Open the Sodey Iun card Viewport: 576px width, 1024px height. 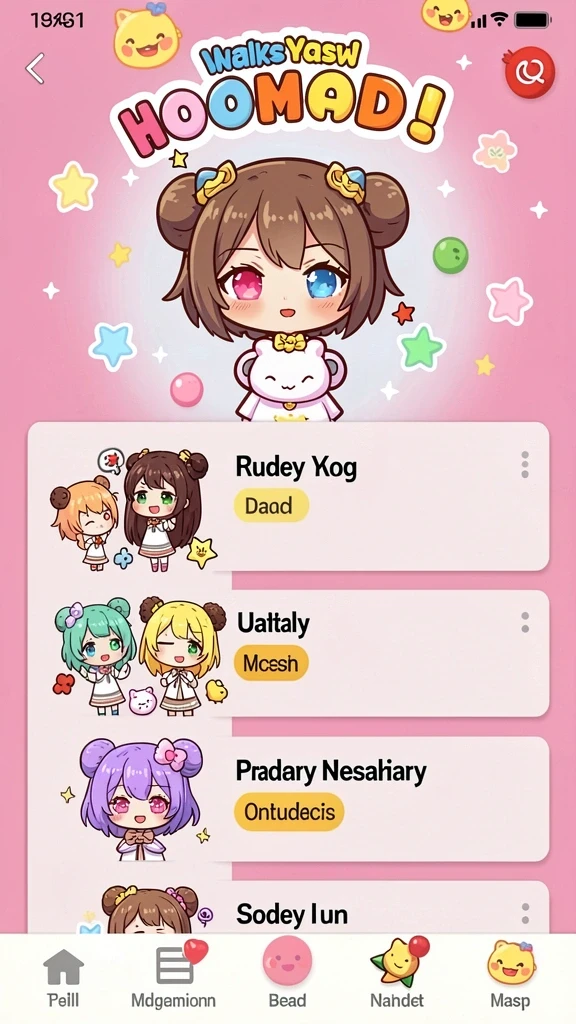288,907
